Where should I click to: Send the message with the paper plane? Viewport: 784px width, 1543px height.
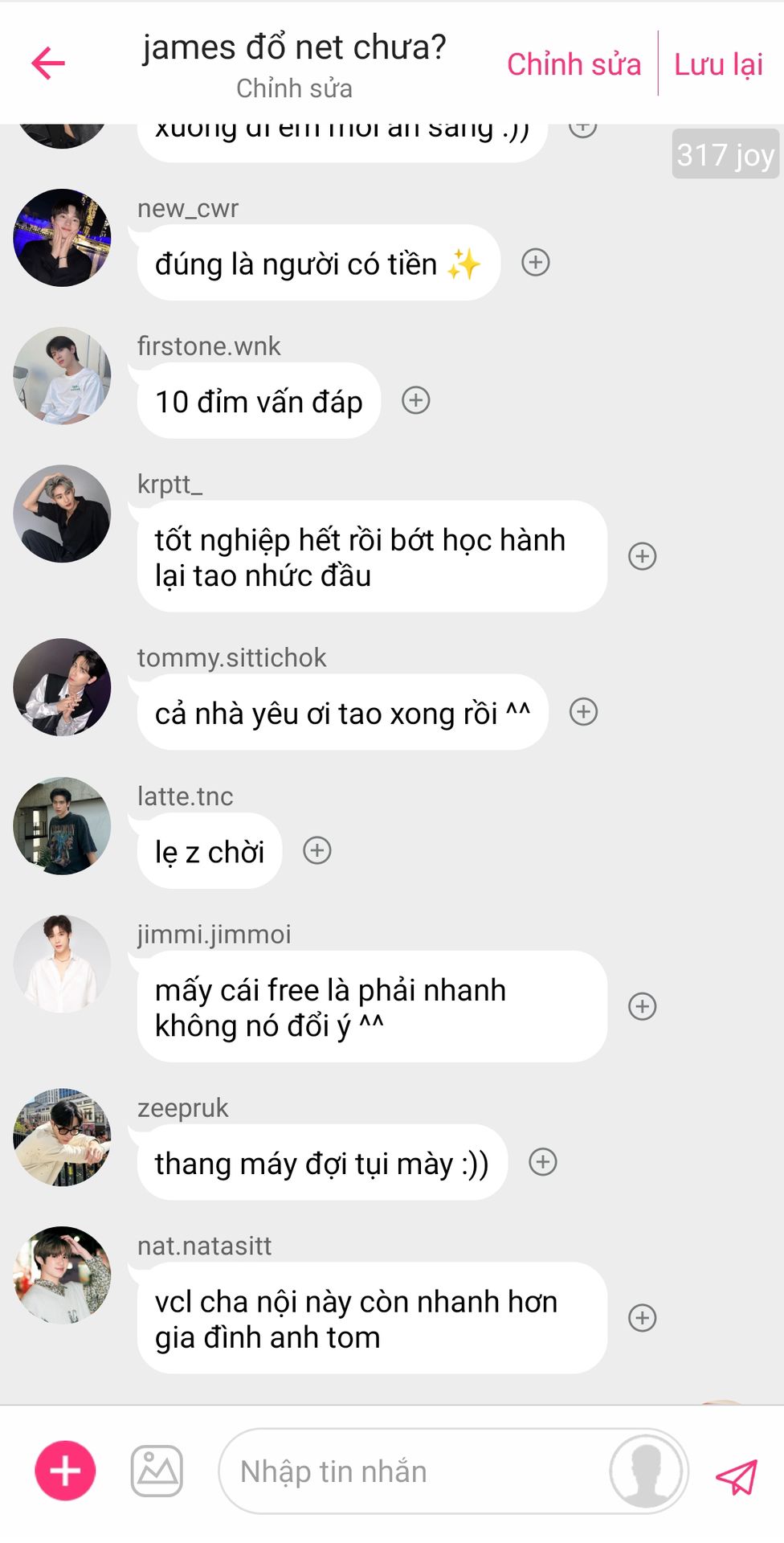click(x=736, y=1475)
